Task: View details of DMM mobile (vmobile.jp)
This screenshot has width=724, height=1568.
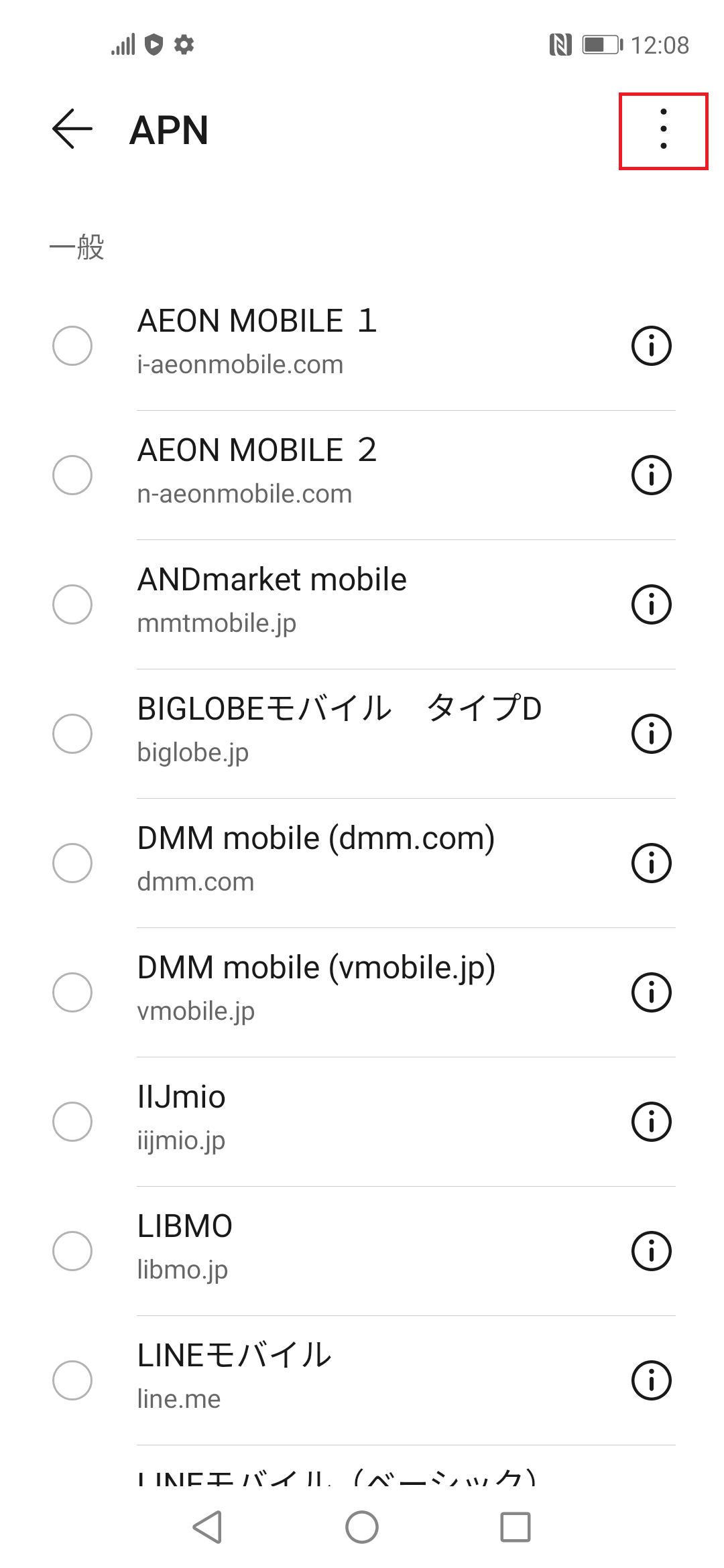Action: coord(651,992)
